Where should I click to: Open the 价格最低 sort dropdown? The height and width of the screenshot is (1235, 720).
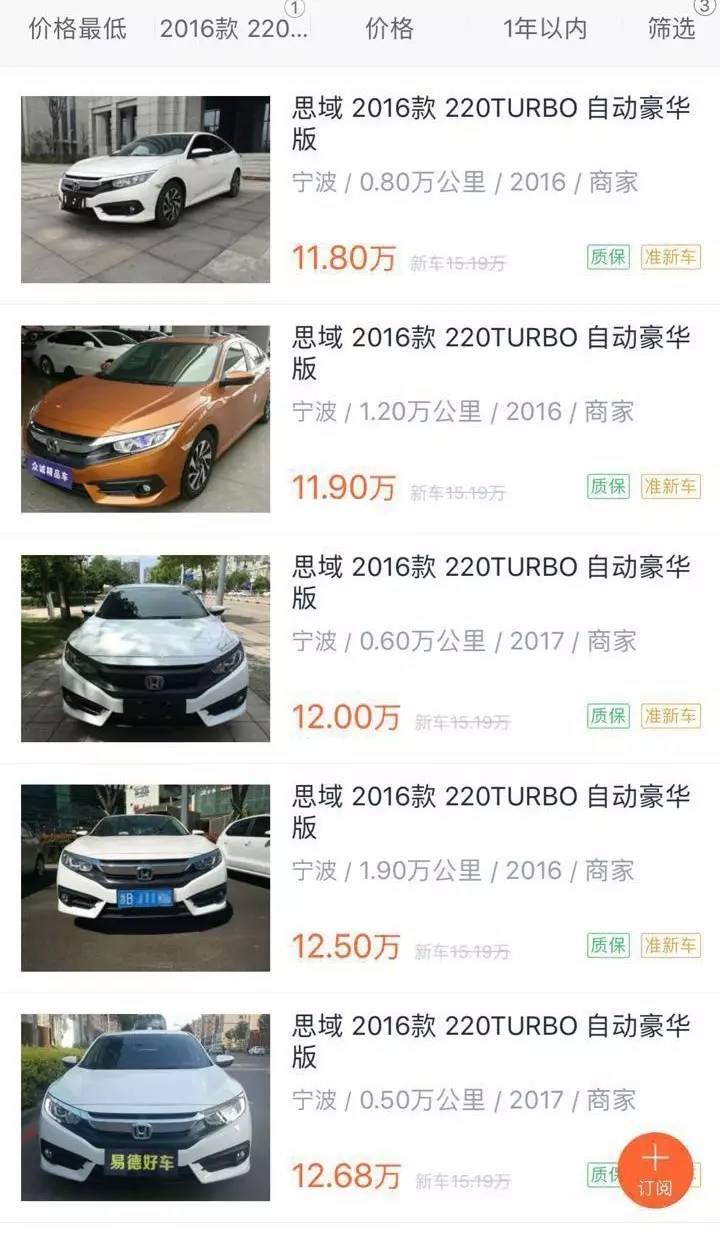pyautogui.click(x=78, y=29)
